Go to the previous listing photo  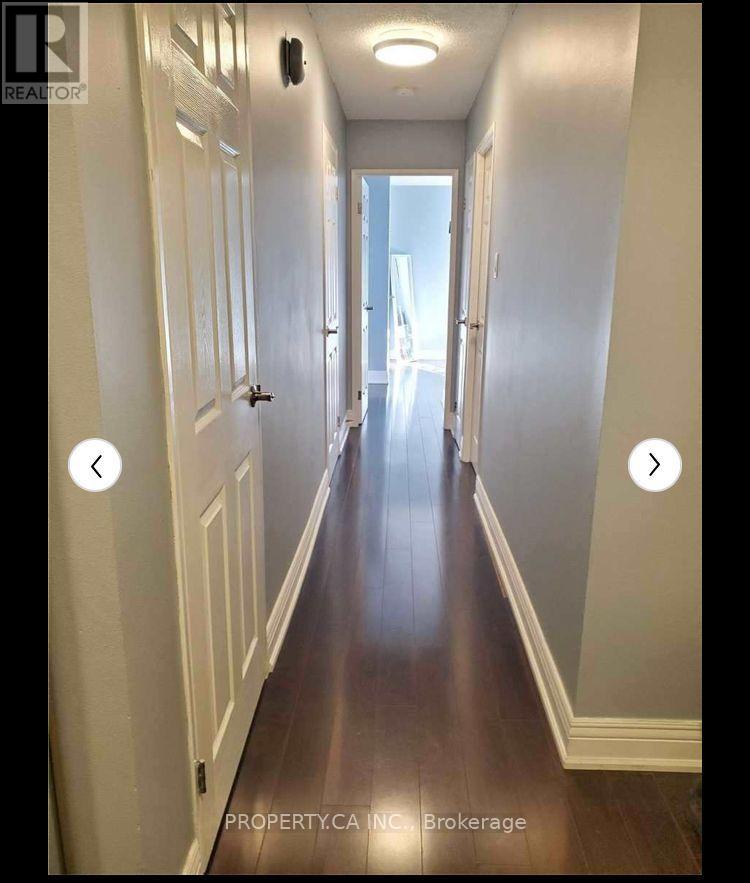click(x=95, y=465)
